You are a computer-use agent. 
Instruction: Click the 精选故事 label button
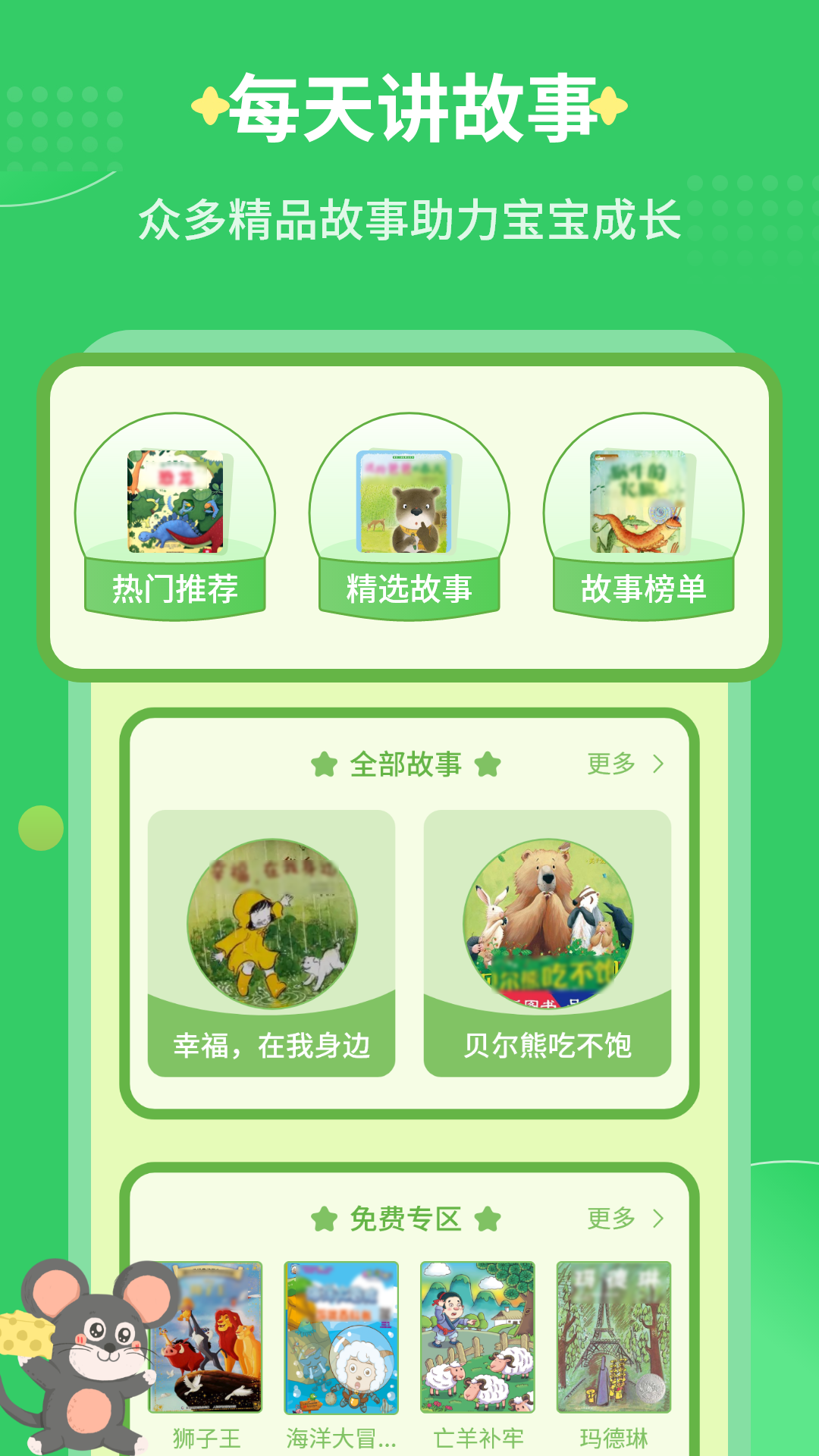pos(409,590)
